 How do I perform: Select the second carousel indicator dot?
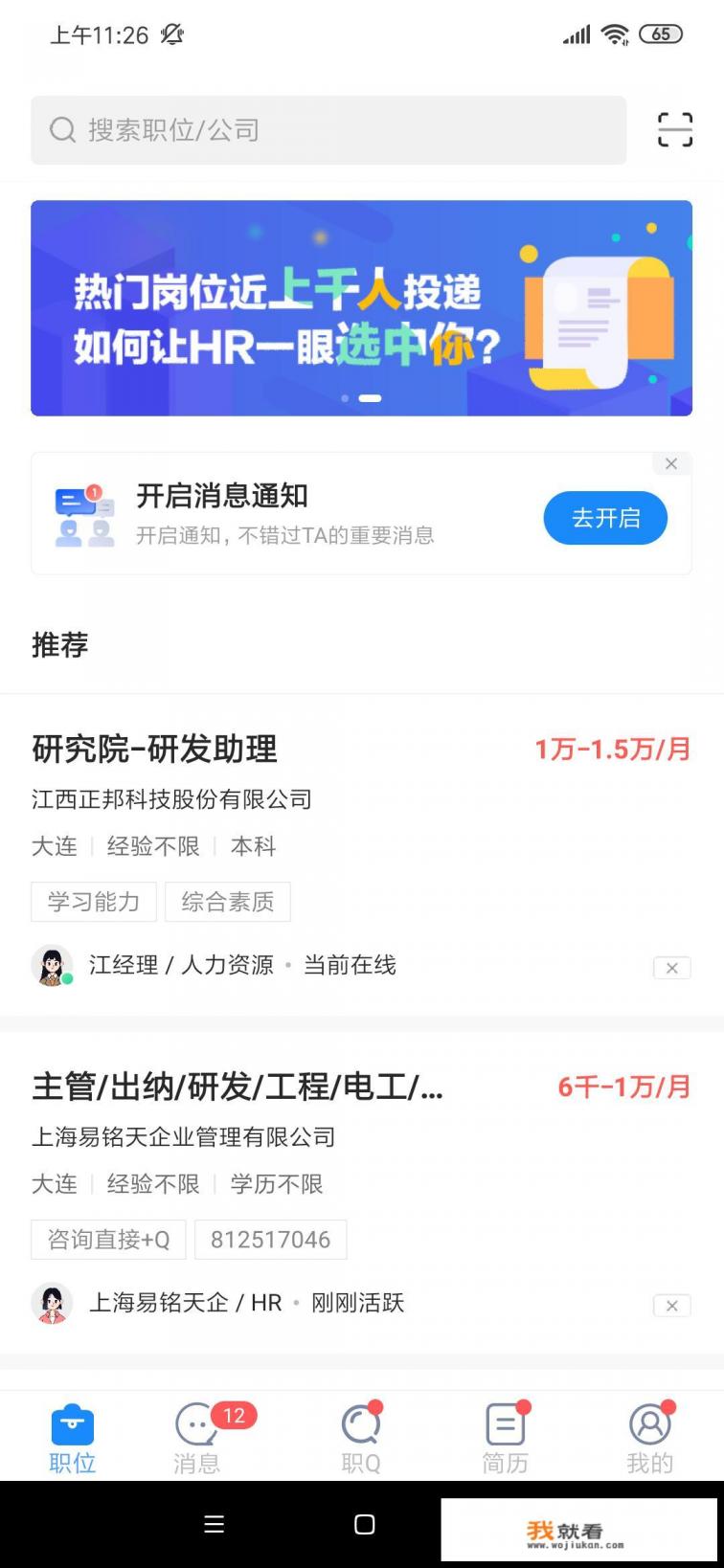click(369, 399)
